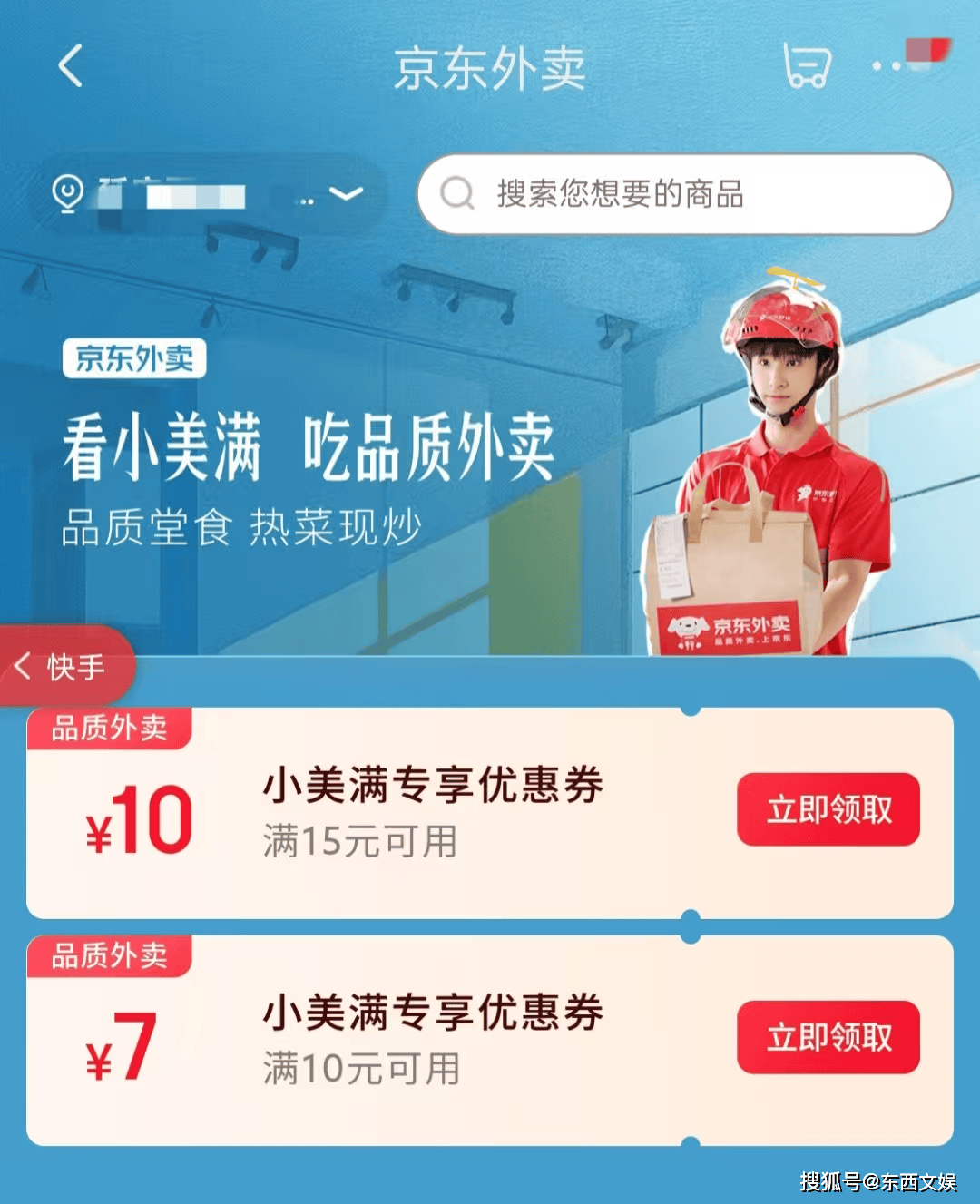This screenshot has width=980, height=1204.
Task: Tap the search box for products
Action: pyautogui.click(x=683, y=194)
